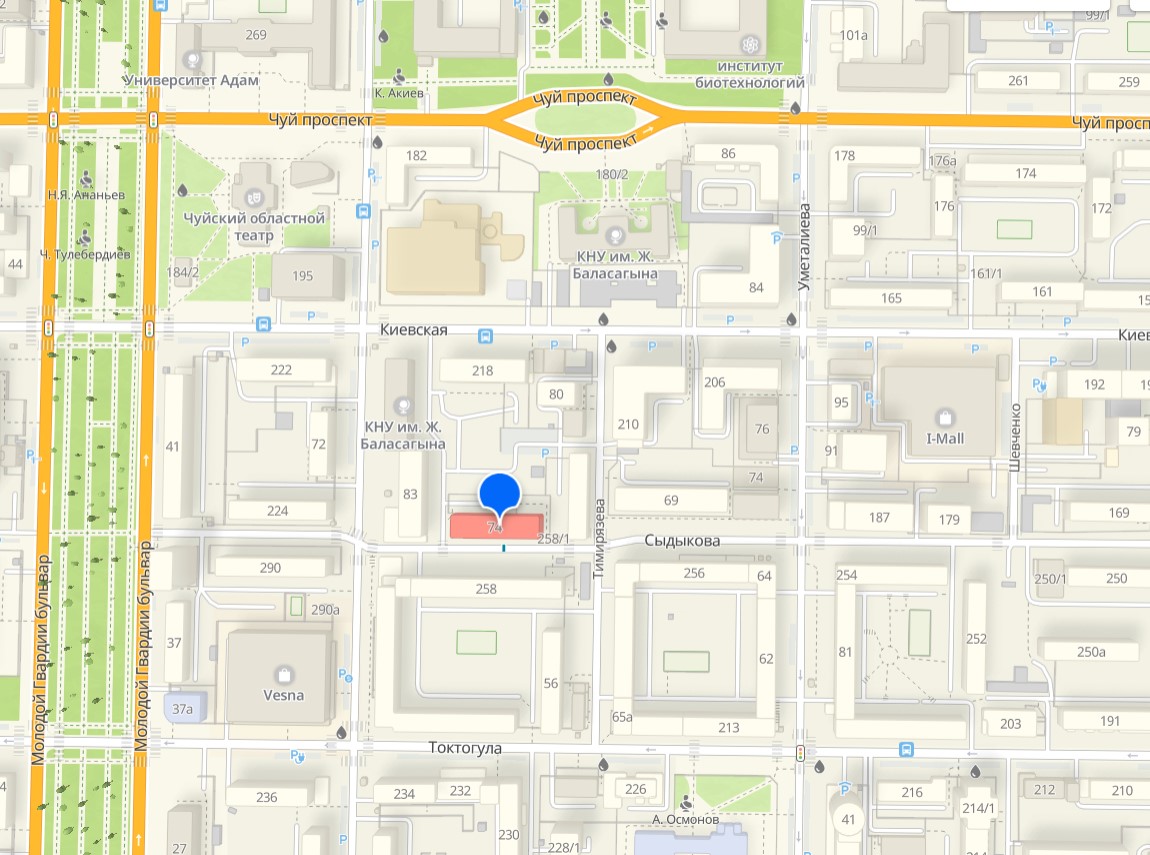Open the I-Mall shopping center marker
1150x855 pixels.
tap(944, 416)
